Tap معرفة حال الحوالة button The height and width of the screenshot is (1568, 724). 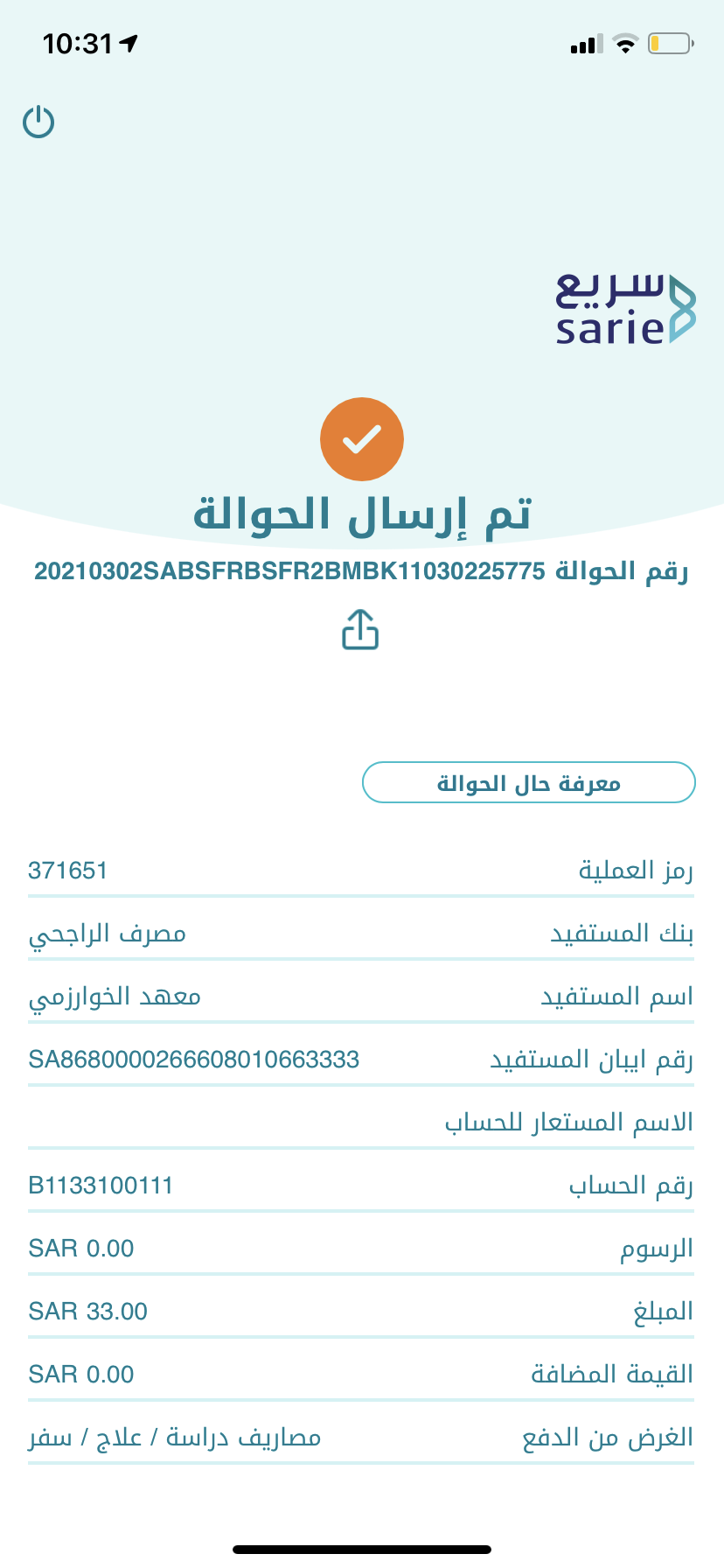coord(528,782)
